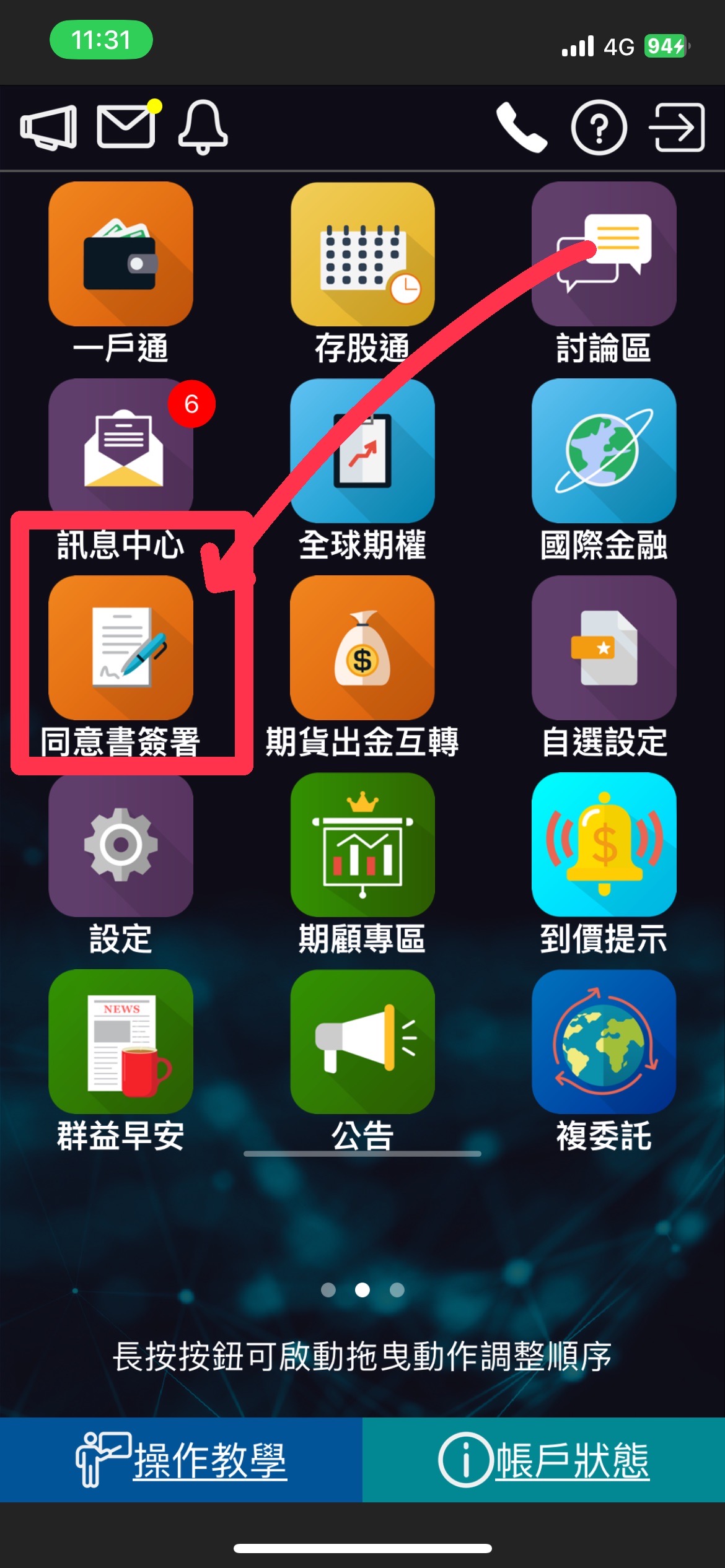Open 自選設定 watchlist settings
This screenshot has width=725, height=1568.
pyautogui.click(x=604, y=648)
